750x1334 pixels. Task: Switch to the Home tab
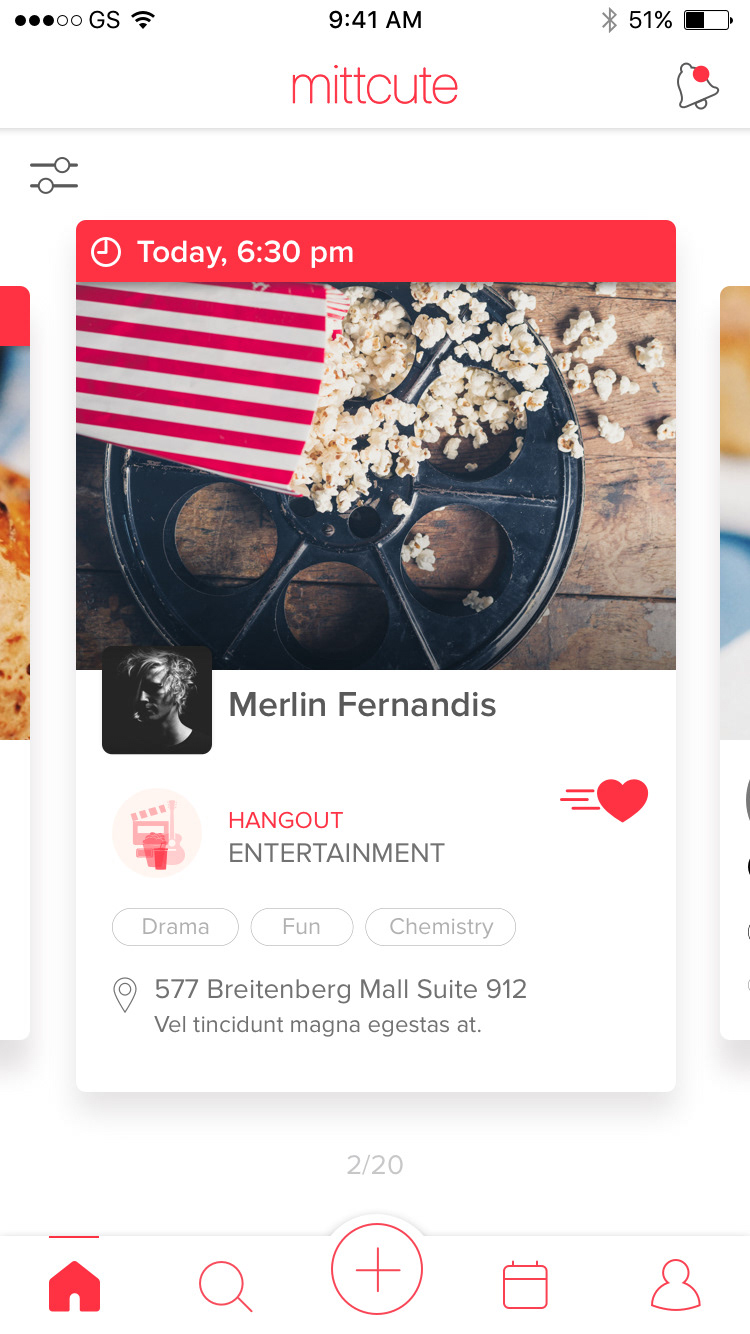75,1286
